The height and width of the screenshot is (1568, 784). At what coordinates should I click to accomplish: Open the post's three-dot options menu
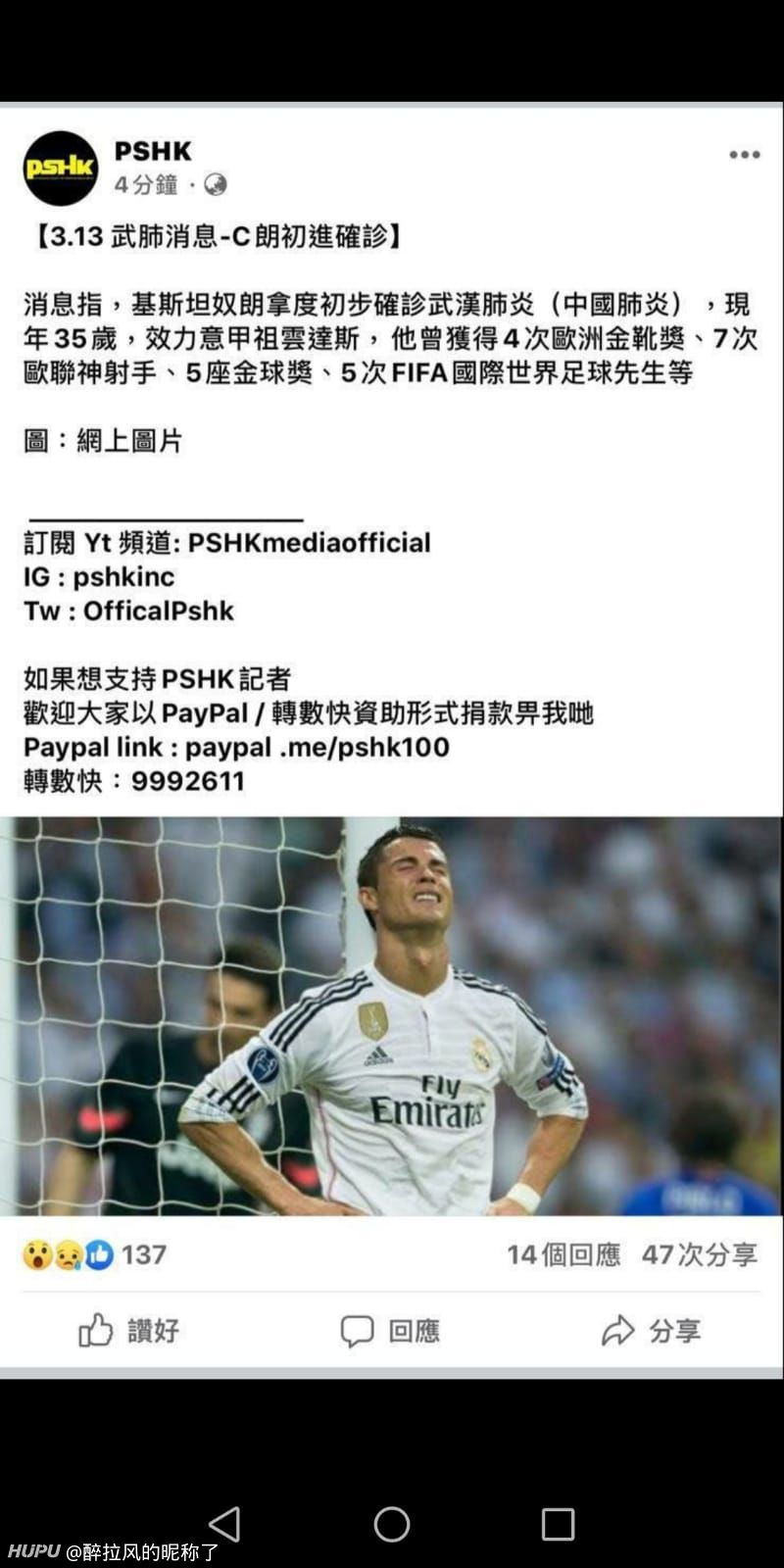[x=744, y=155]
